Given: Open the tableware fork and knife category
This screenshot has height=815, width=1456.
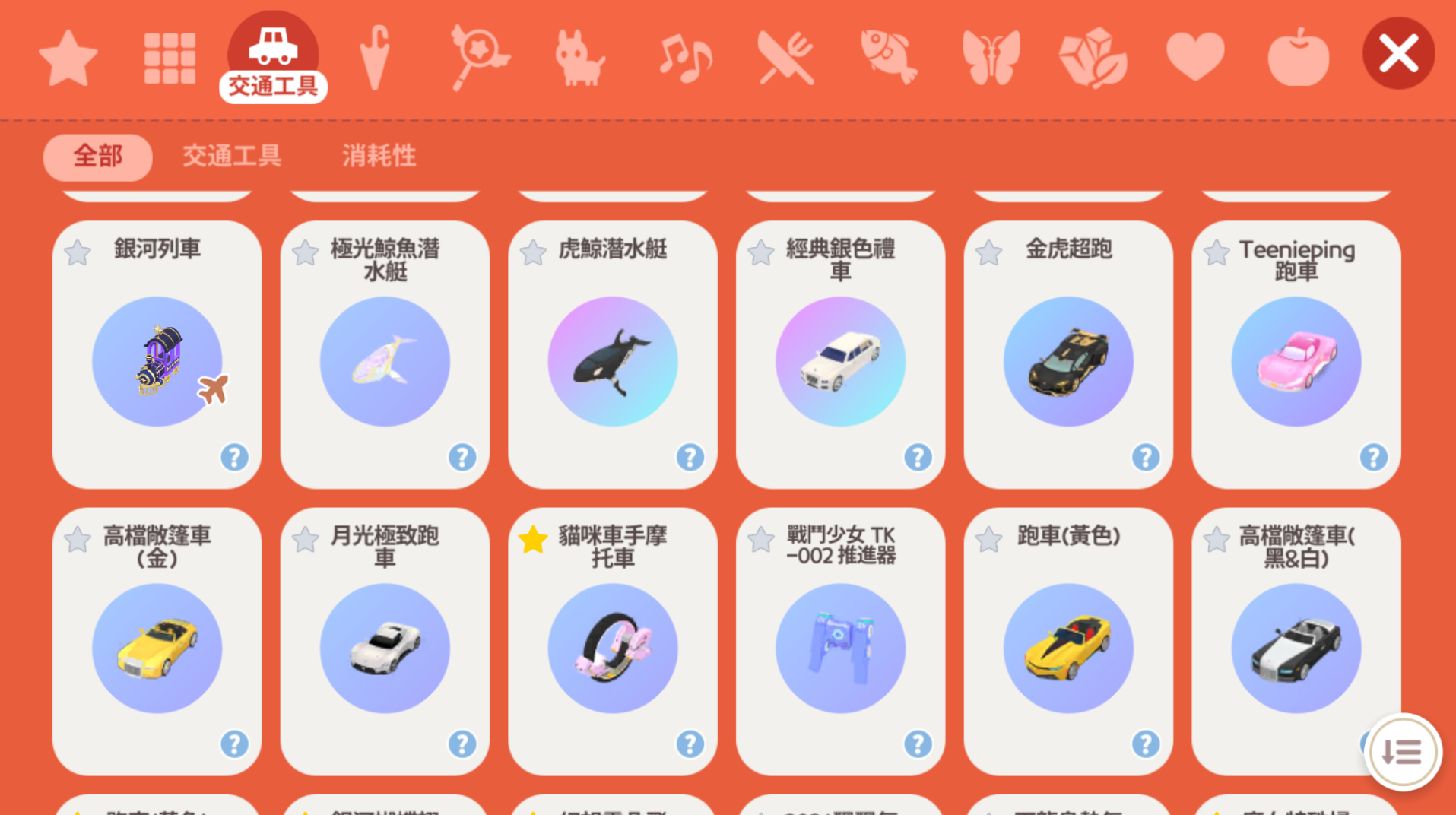Looking at the screenshot, I should 786,58.
